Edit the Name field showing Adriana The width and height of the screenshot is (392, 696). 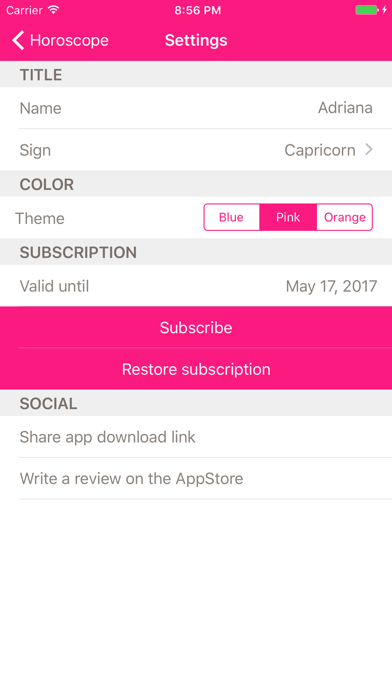point(196,108)
